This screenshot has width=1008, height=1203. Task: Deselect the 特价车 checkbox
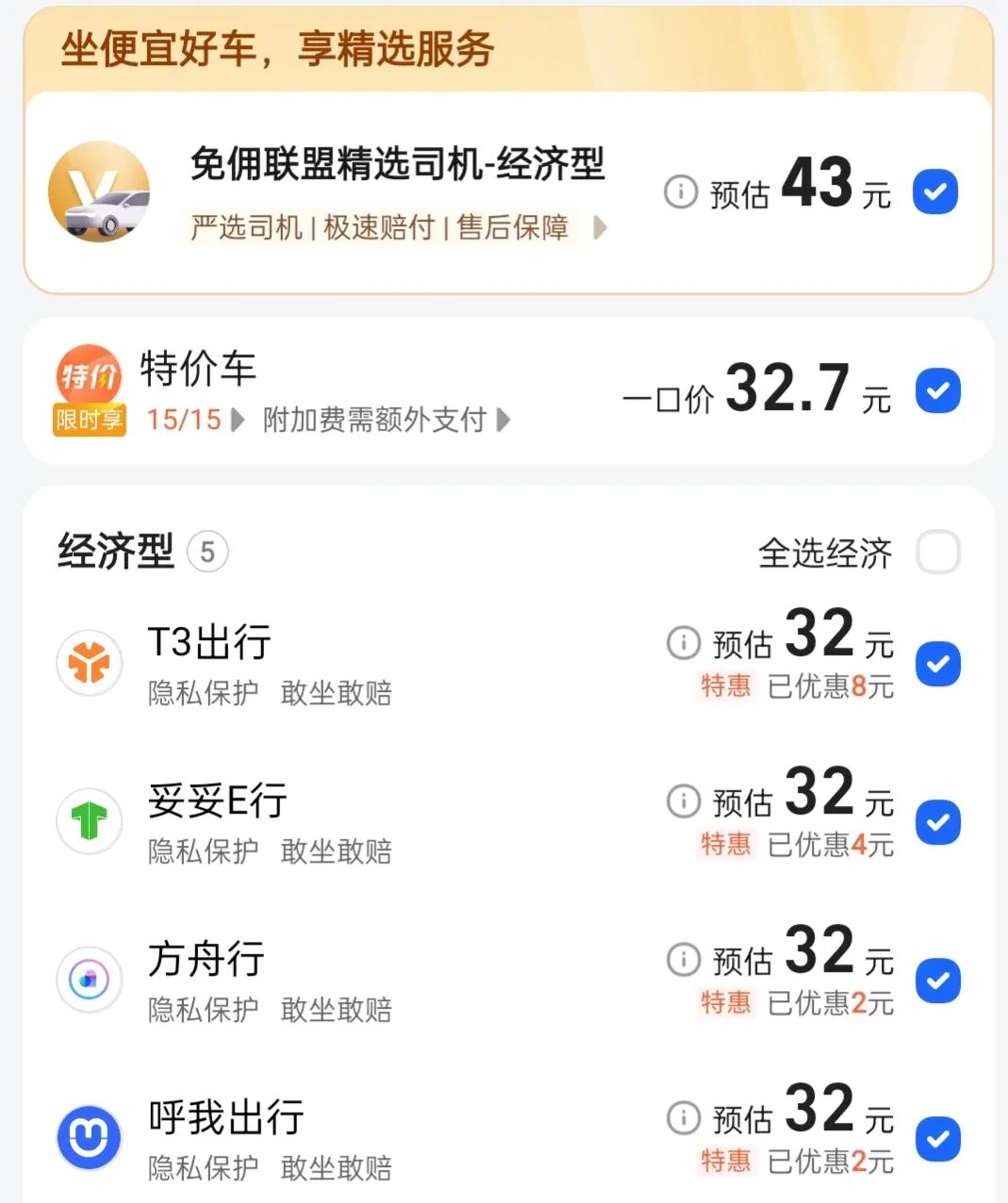937,390
